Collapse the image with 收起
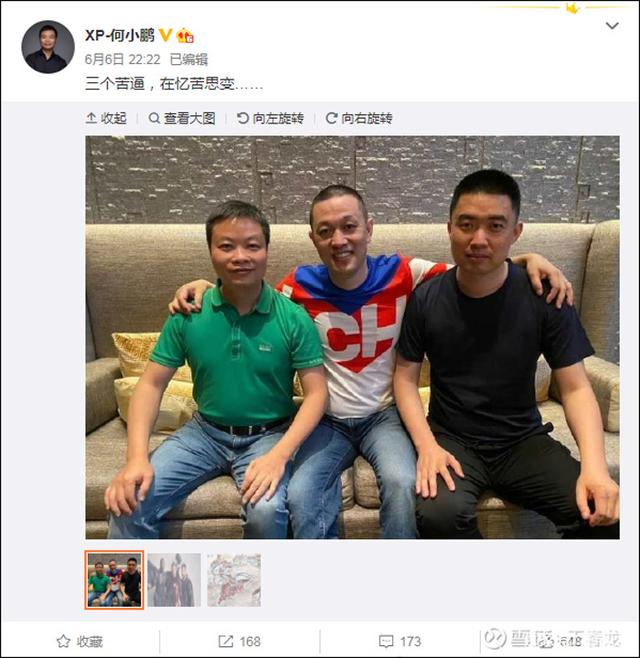Image resolution: width=640 pixels, height=658 pixels. point(107,118)
